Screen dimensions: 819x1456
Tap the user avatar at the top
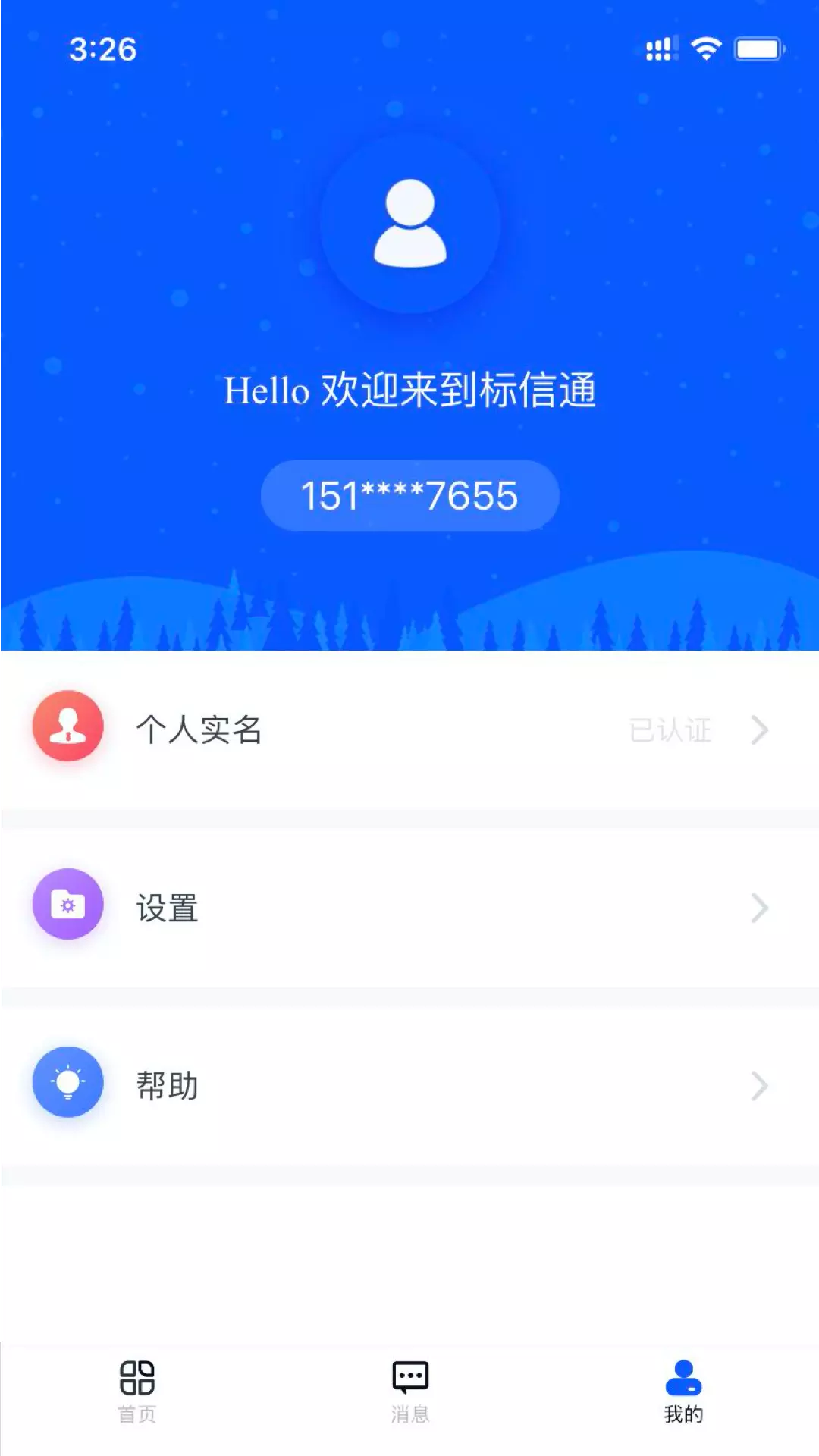point(409,224)
